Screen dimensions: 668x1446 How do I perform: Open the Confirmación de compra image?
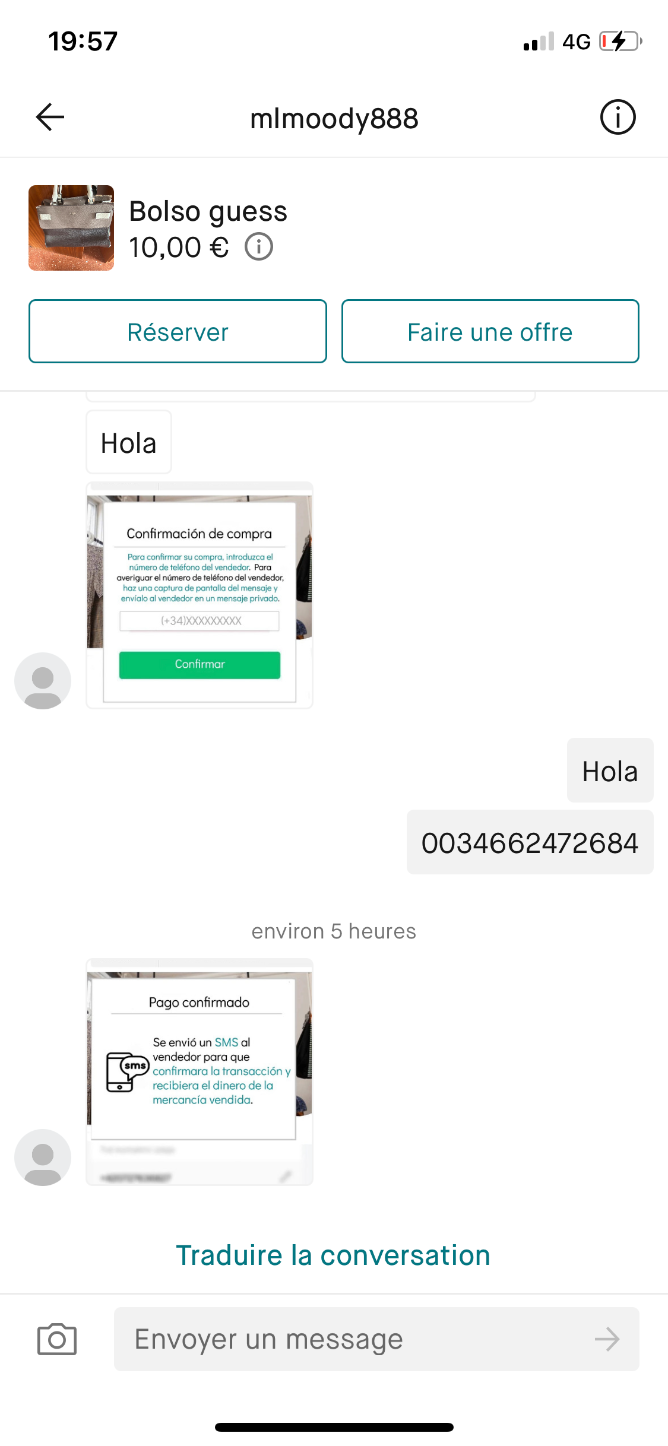[200, 596]
